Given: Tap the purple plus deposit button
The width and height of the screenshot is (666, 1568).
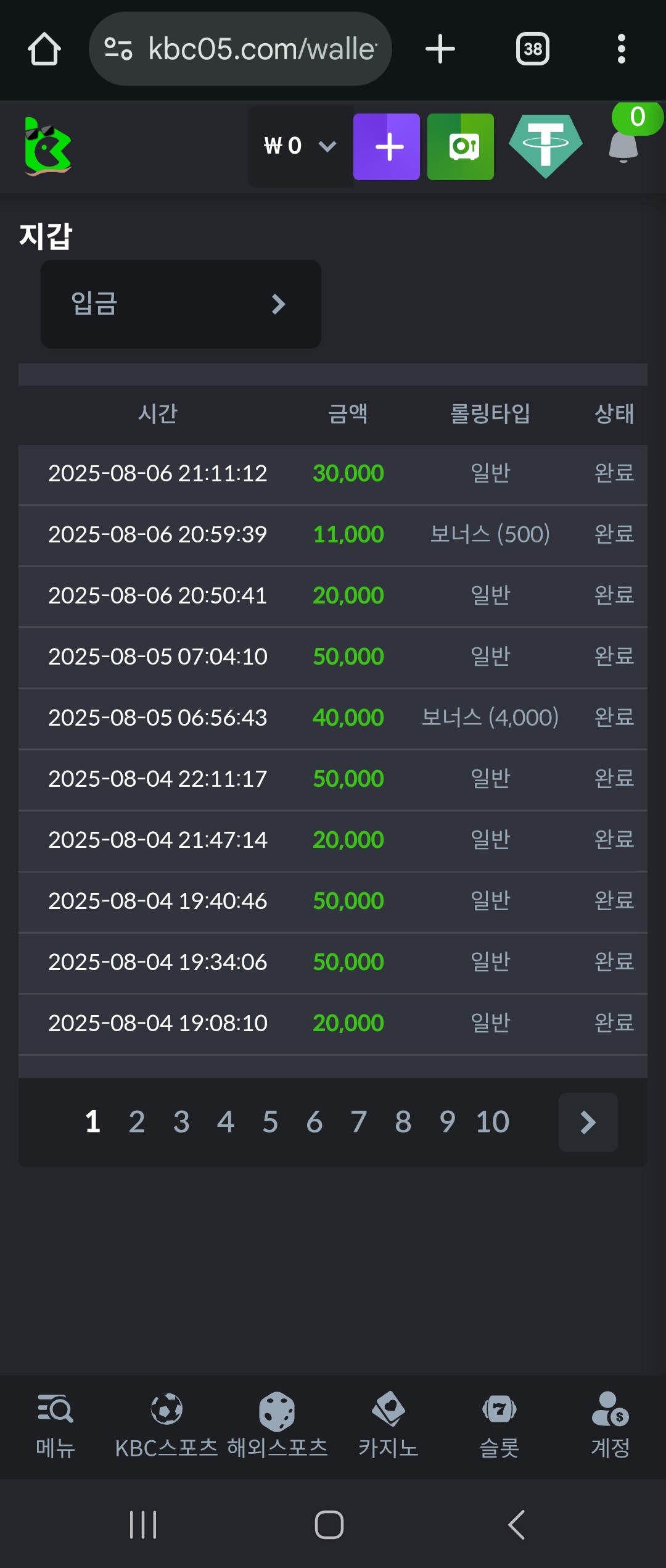Looking at the screenshot, I should pos(387,147).
